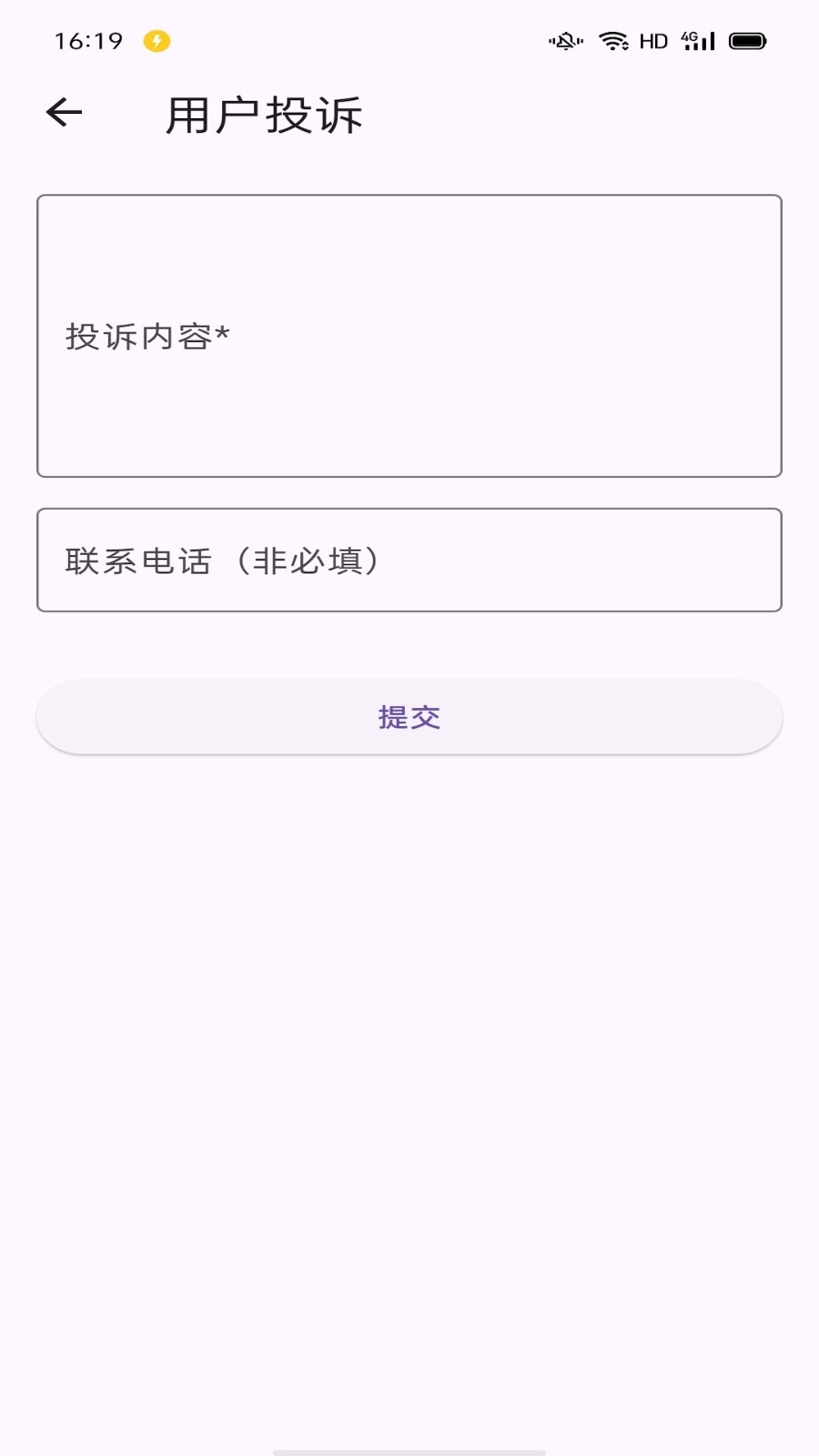This screenshot has width=819, height=1456.
Task: Submit the complaint with 提交
Action: pos(409,717)
